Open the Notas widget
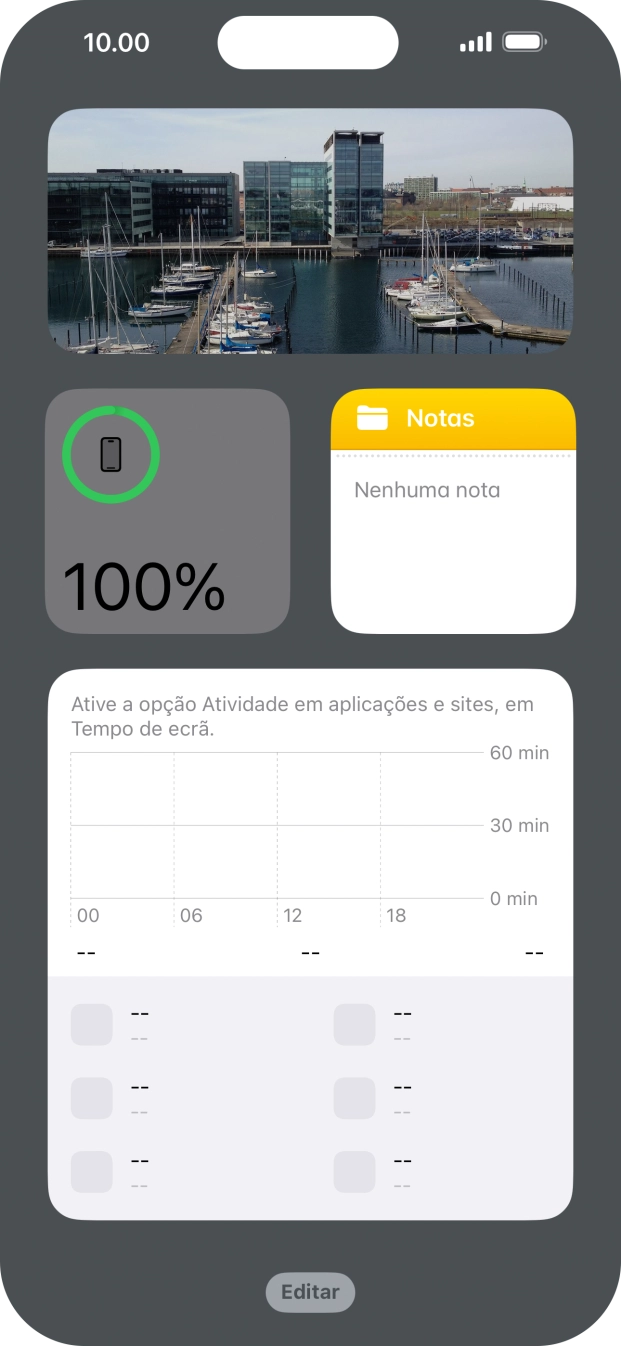 click(x=453, y=511)
